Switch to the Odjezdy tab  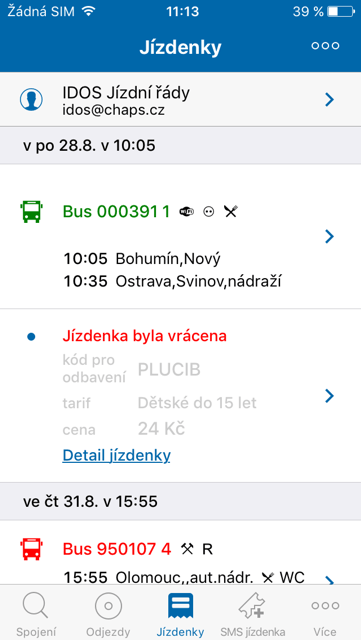click(x=108, y=613)
